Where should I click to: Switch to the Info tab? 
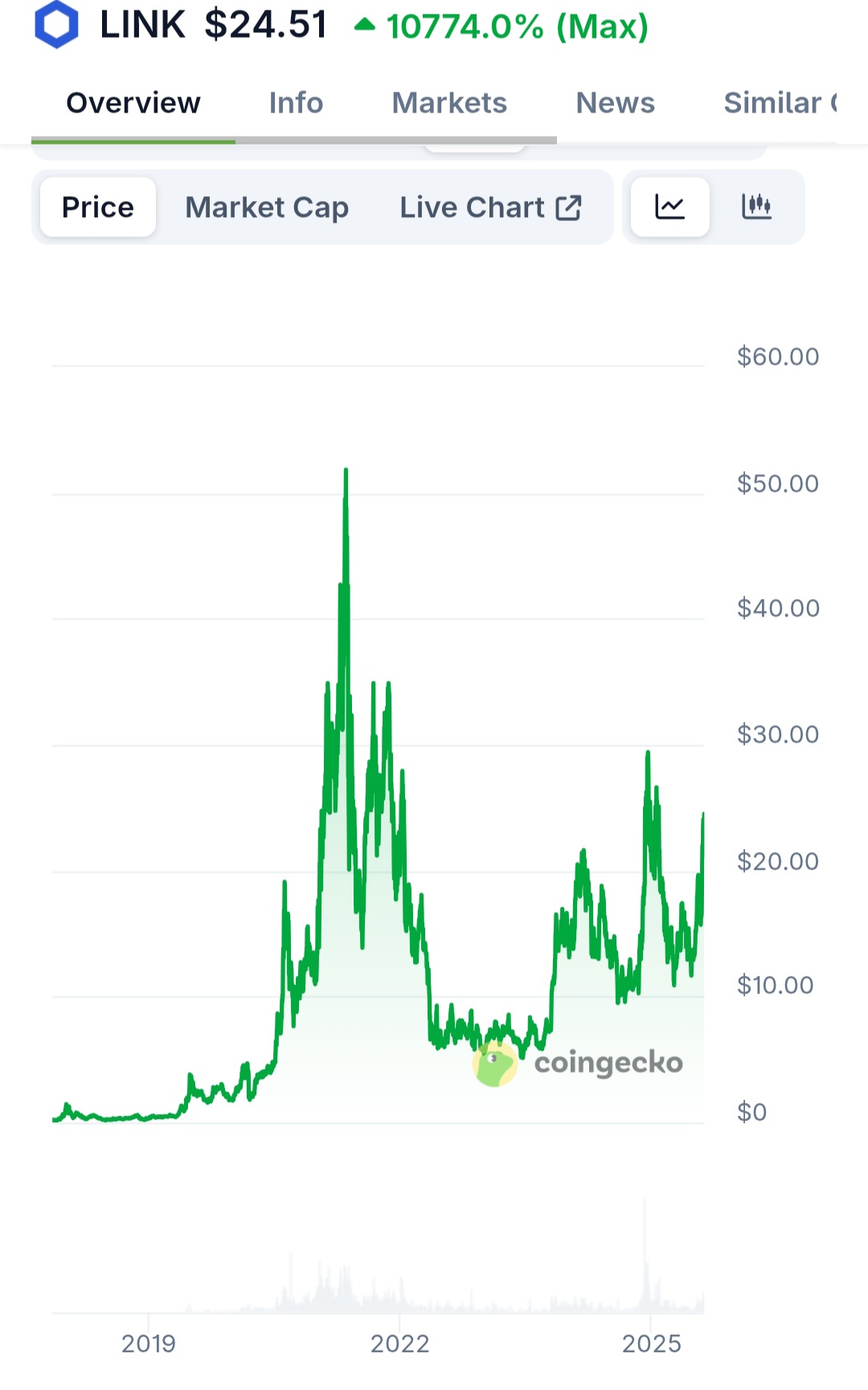[296, 104]
